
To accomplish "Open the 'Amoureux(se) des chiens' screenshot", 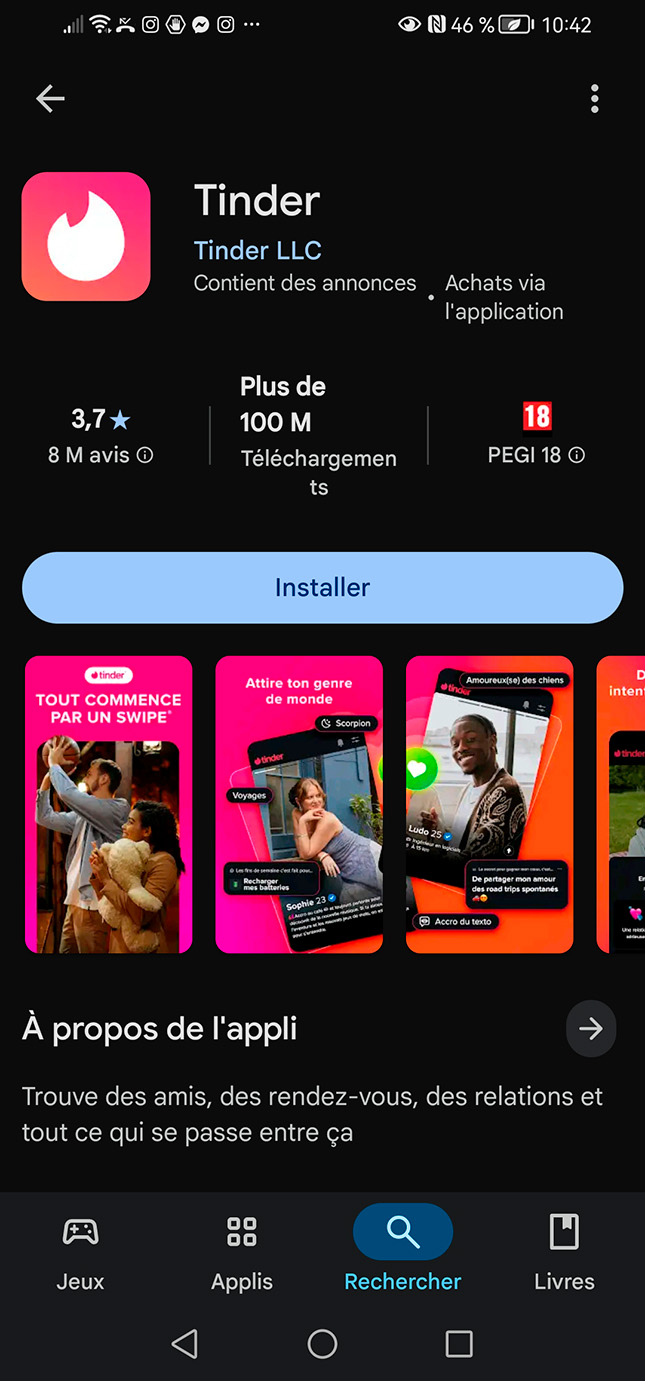I will tap(489, 804).
